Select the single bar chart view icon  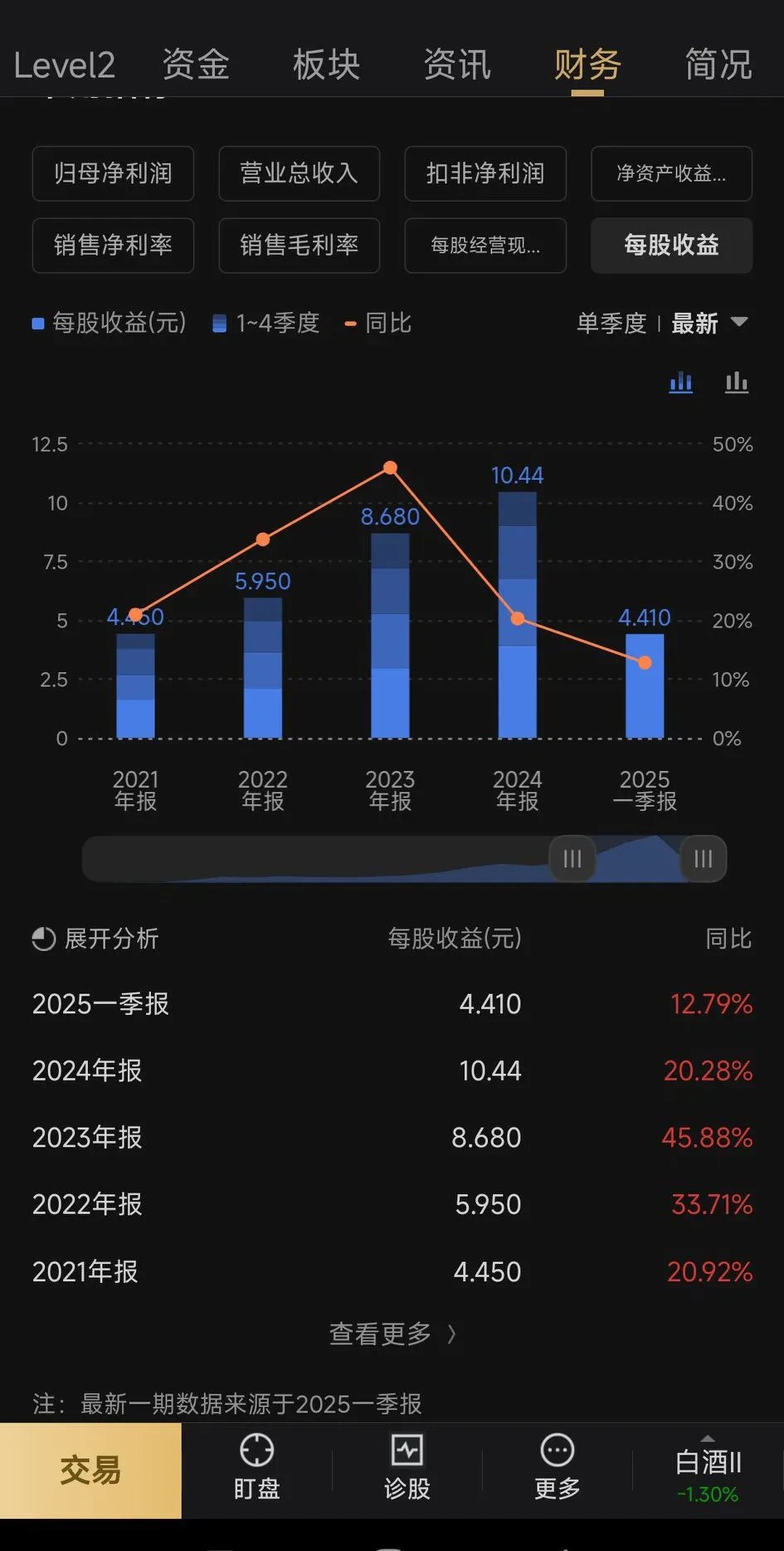pos(736,383)
